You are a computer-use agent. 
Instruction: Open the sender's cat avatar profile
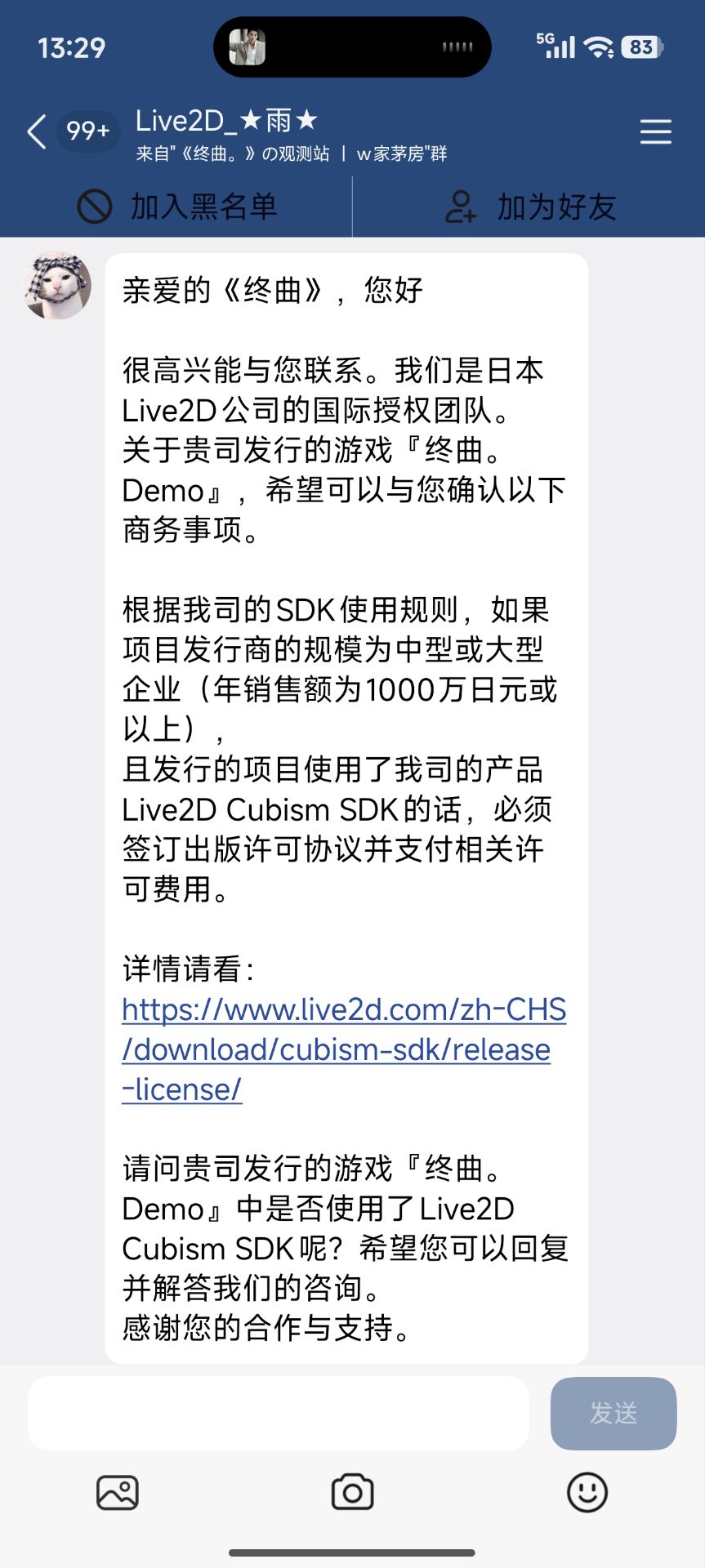click(56, 285)
